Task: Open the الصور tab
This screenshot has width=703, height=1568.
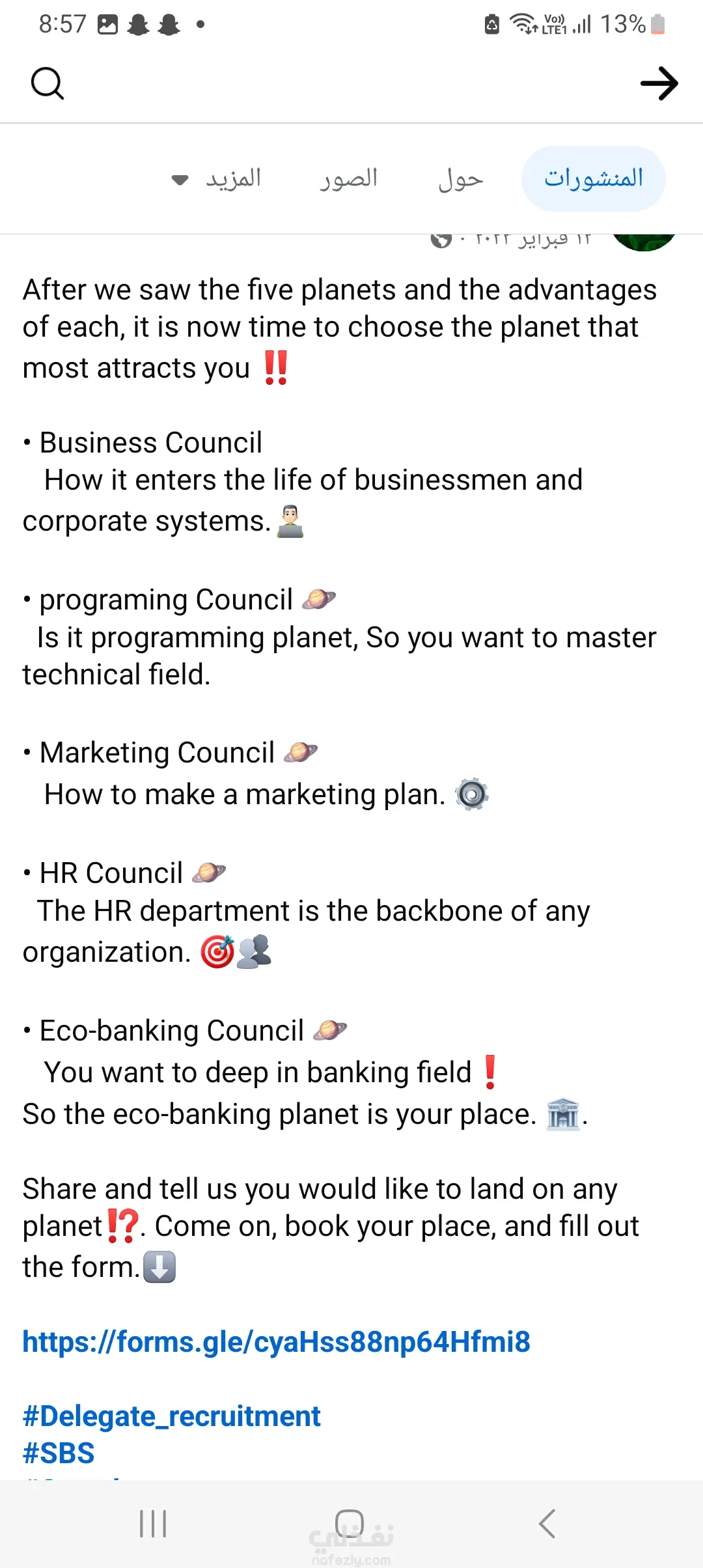Action: 349,178
